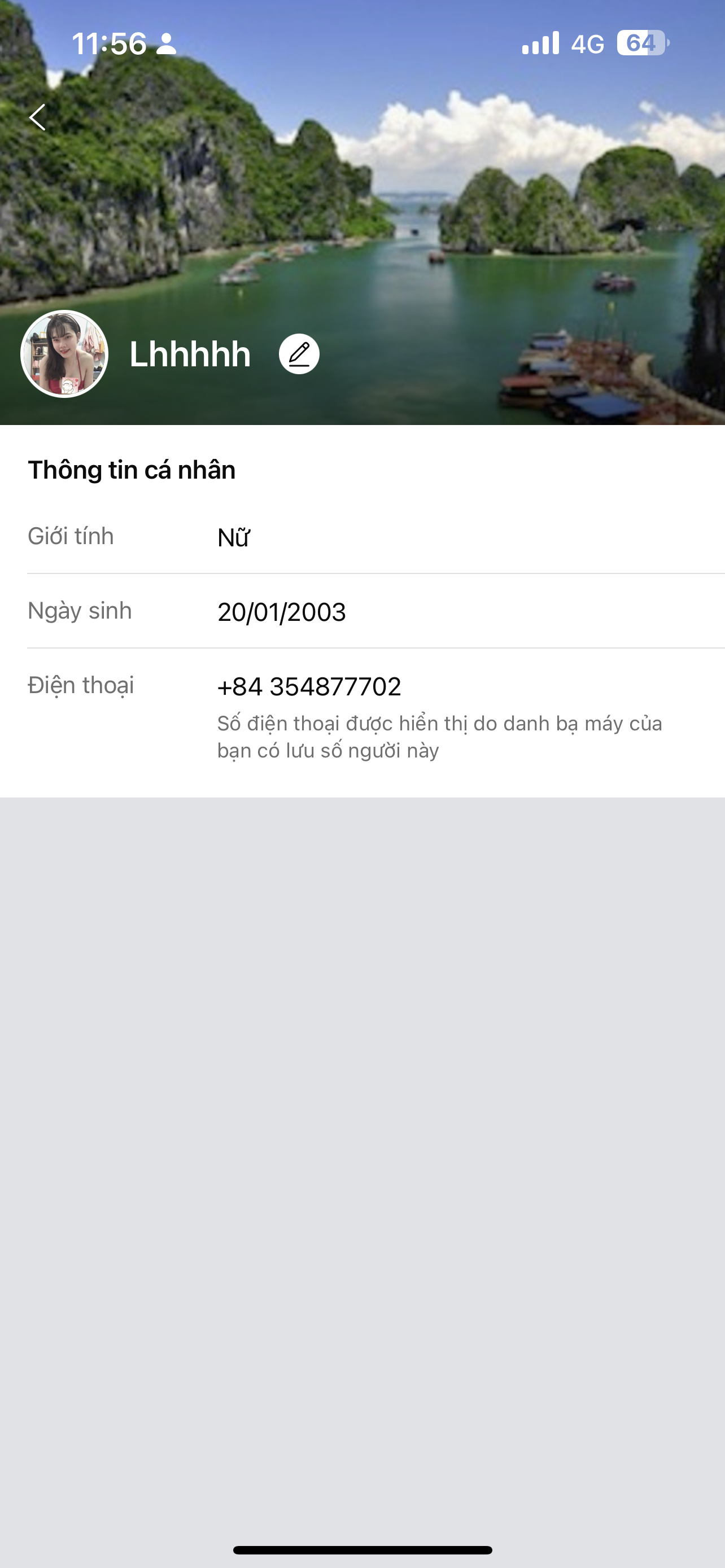The width and height of the screenshot is (725, 1568).
Task: Go back using the top-left arrow
Action: pyautogui.click(x=38, y=117)
